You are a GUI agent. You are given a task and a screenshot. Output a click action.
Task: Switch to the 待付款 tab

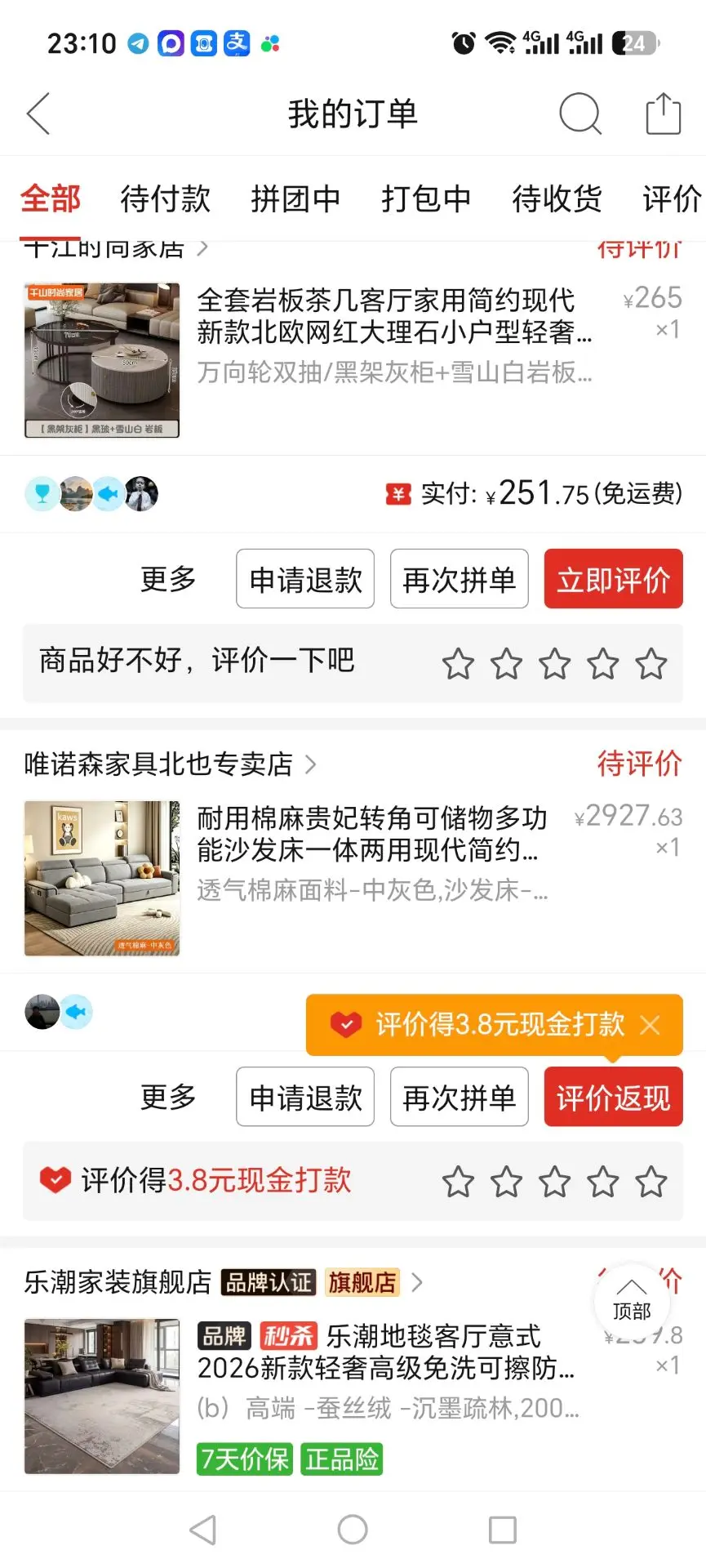point(166,198)
